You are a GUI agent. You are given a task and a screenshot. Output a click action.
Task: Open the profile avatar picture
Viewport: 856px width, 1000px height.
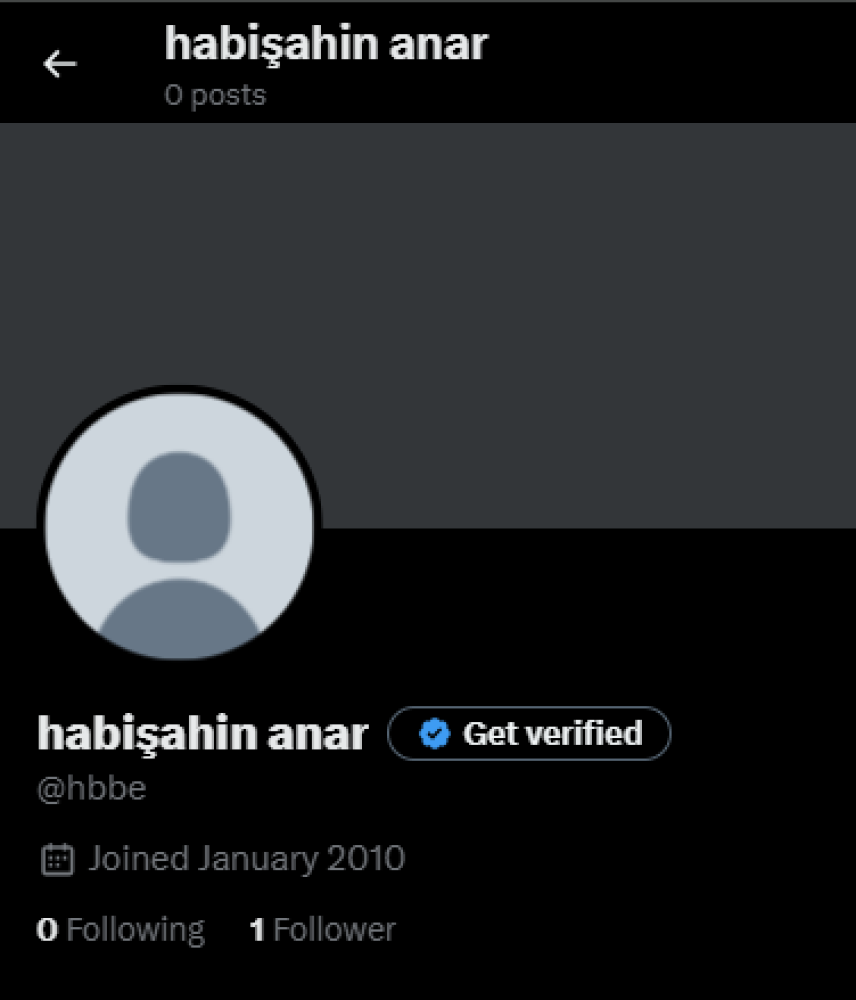point(180,524)
